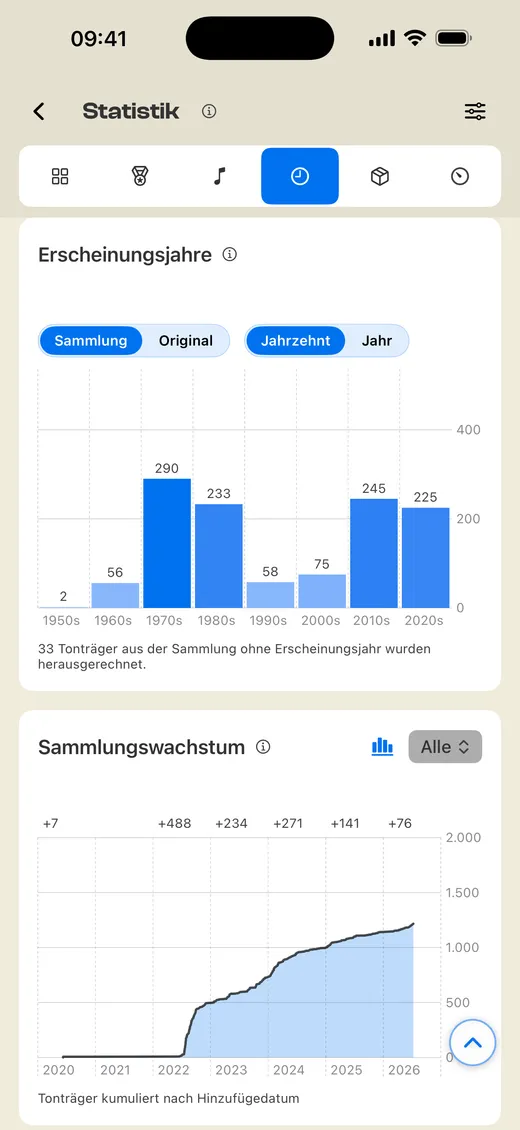520x1130 pixels.
Task: Switch to the medal rankings tab
Action: coord(140,177)
